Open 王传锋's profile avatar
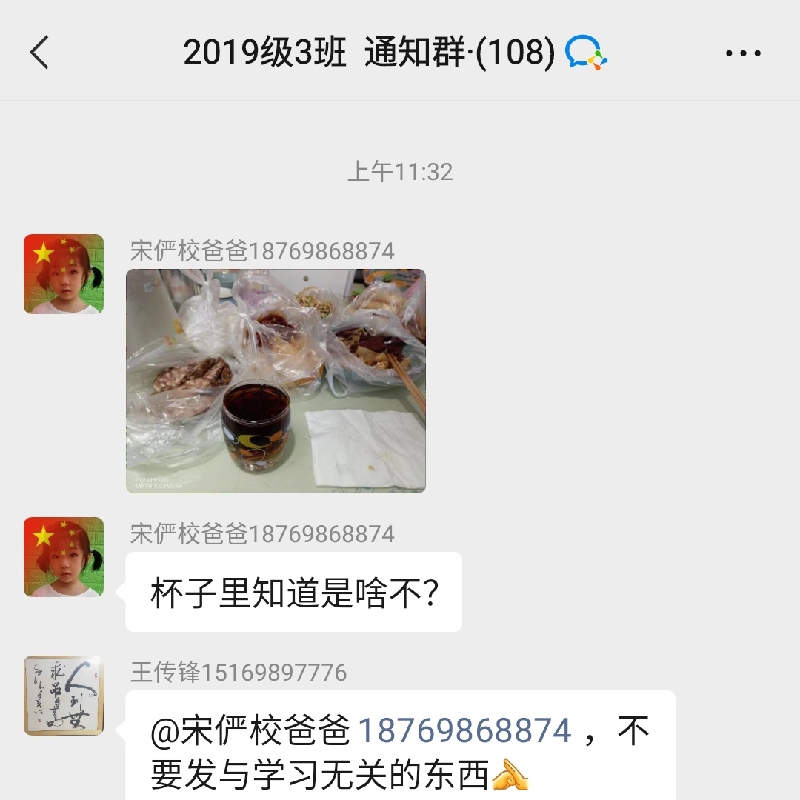Screen dimensions: 800x800 64,696
